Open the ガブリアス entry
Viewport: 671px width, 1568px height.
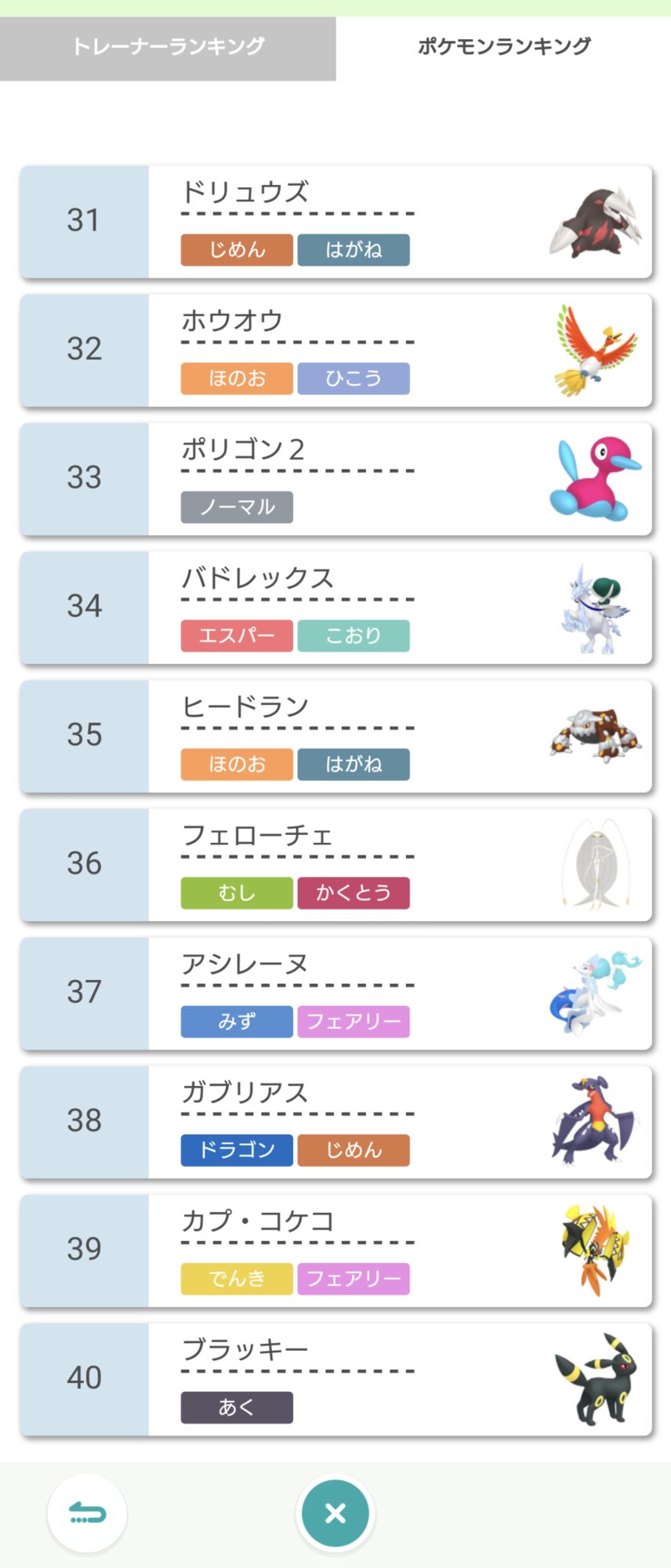point(335,1122)
